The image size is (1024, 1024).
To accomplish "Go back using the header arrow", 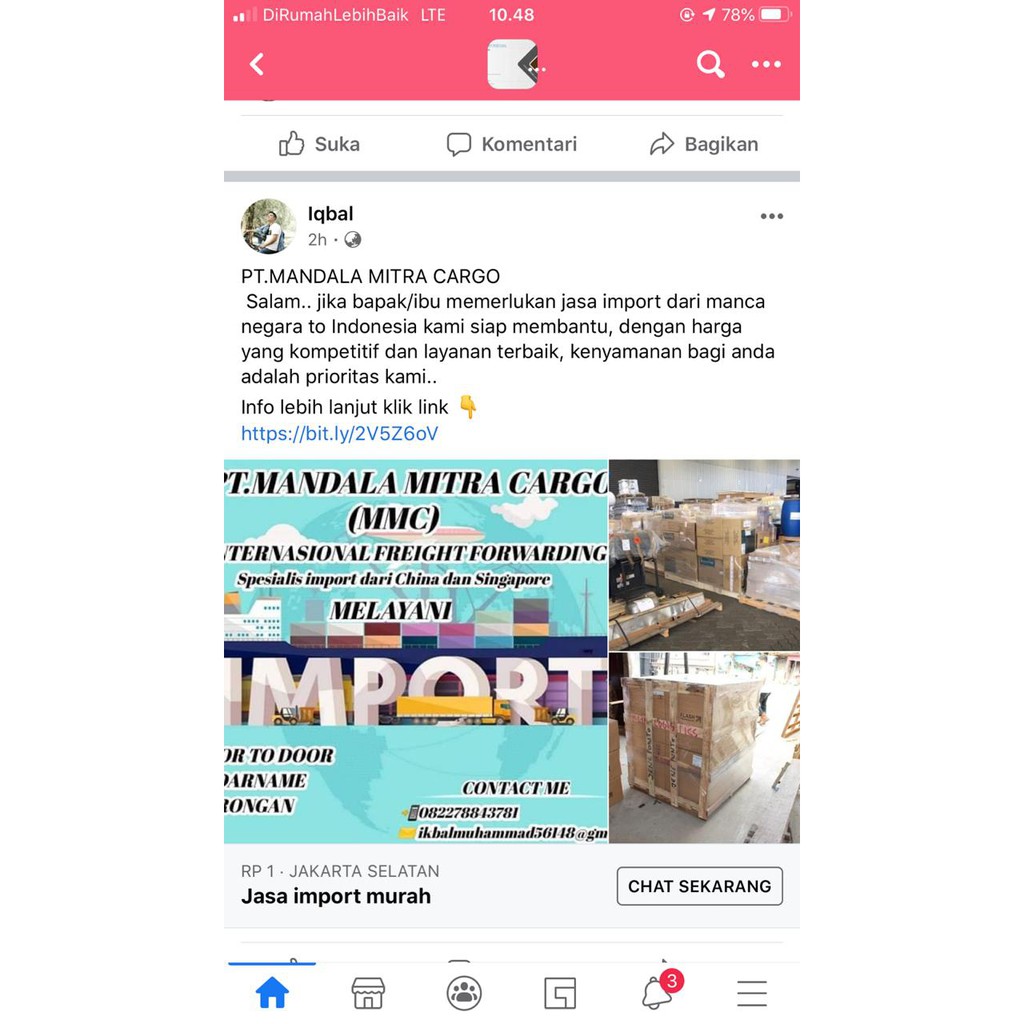I will tap(257, 65).
